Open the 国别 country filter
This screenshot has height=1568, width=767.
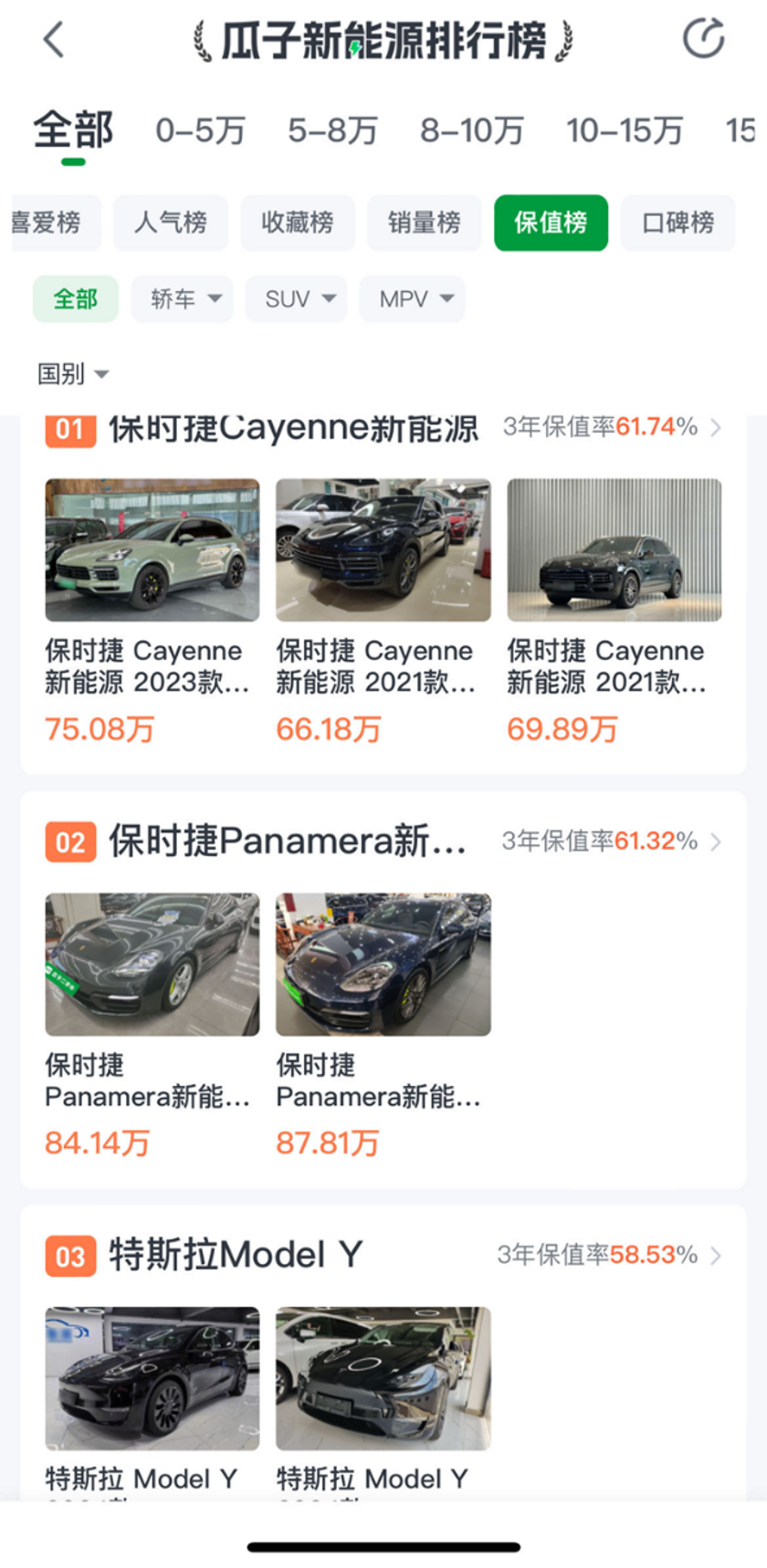[x=73, y=374]
